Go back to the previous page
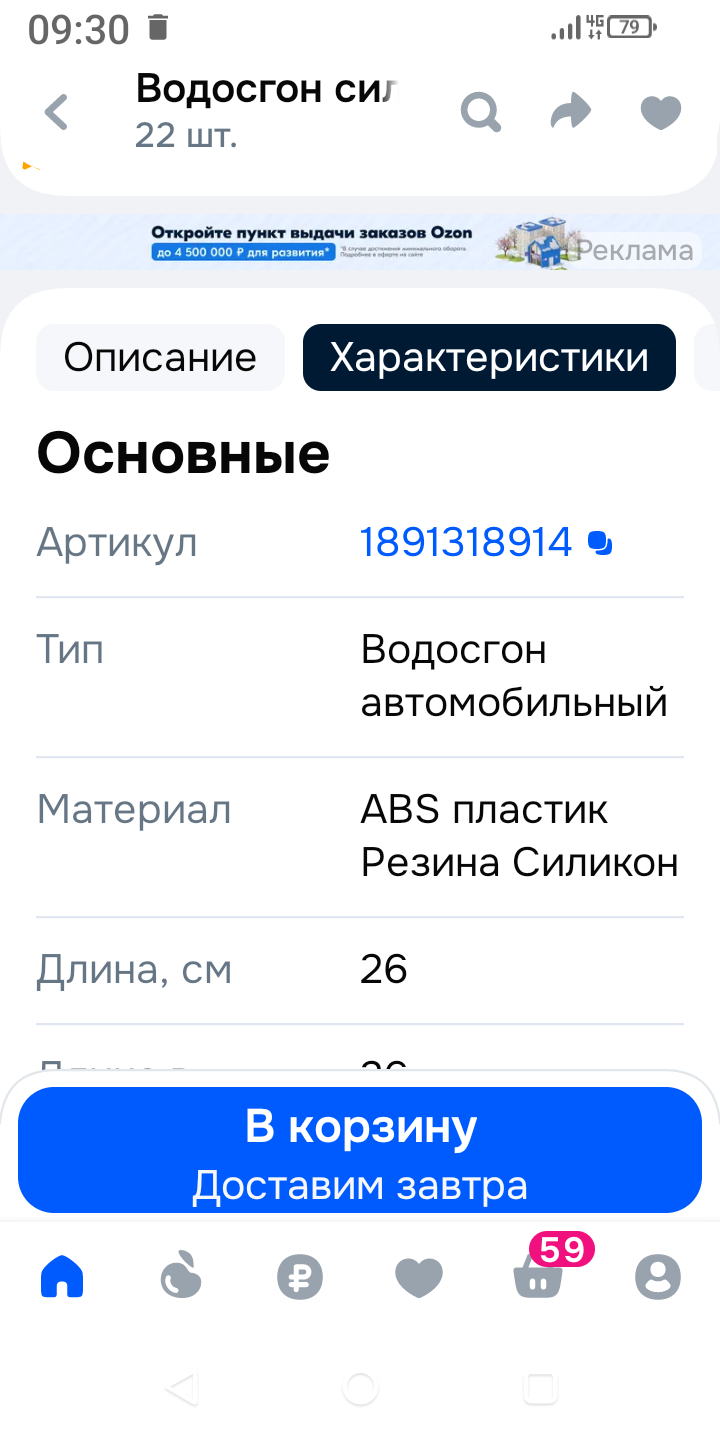Screen dimensions: 720x1440 [57, 112]
